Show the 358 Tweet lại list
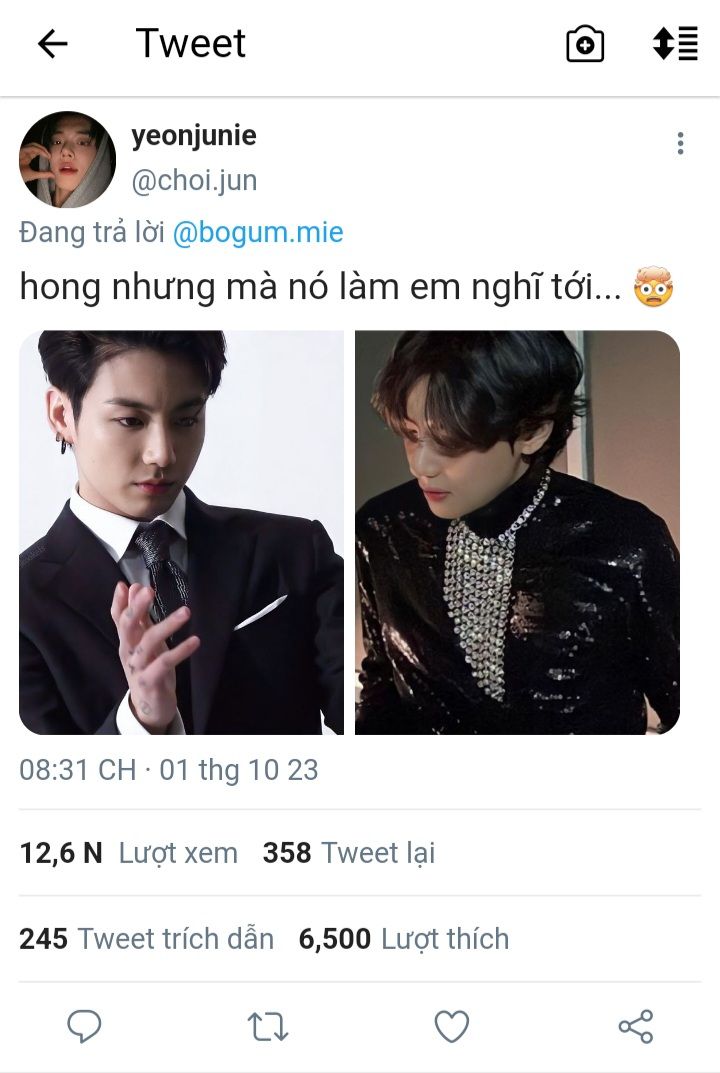This screenshot has height=1073, width=720. 348,853
